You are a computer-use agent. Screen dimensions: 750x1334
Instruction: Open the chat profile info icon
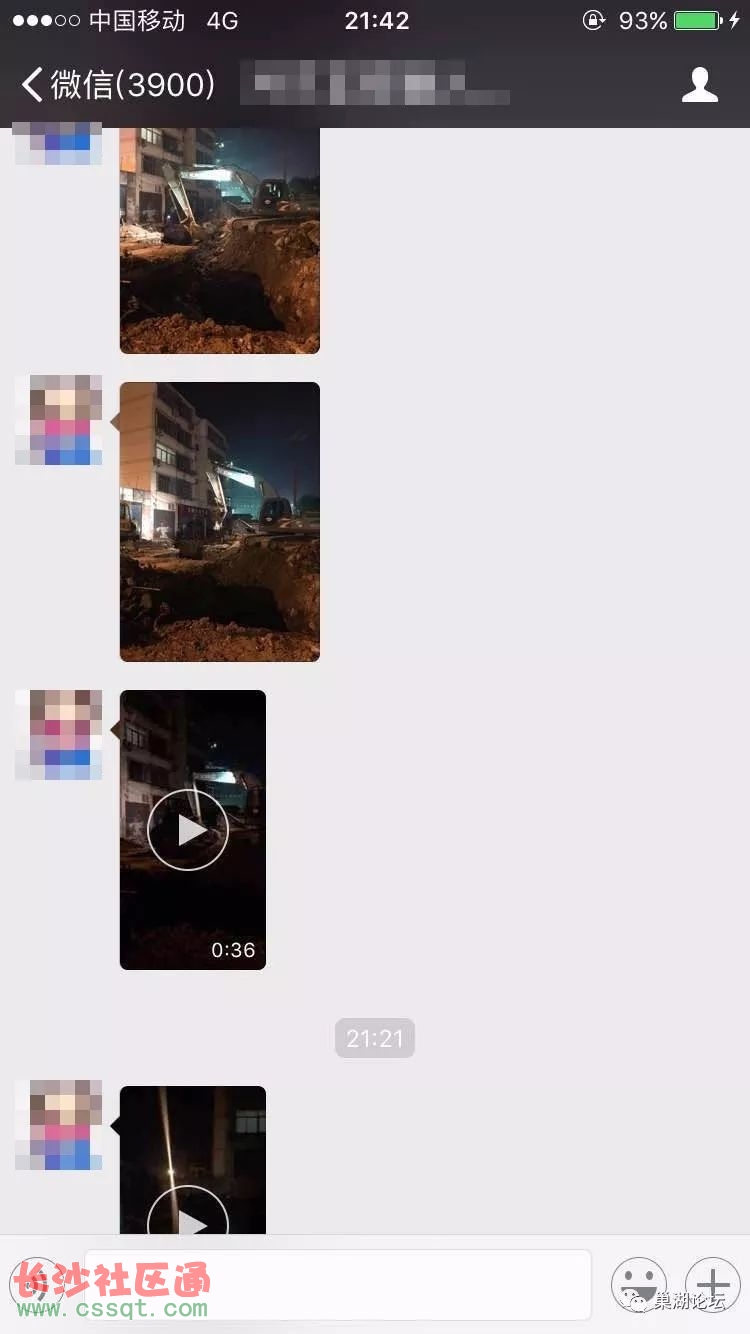coord(700,85)
